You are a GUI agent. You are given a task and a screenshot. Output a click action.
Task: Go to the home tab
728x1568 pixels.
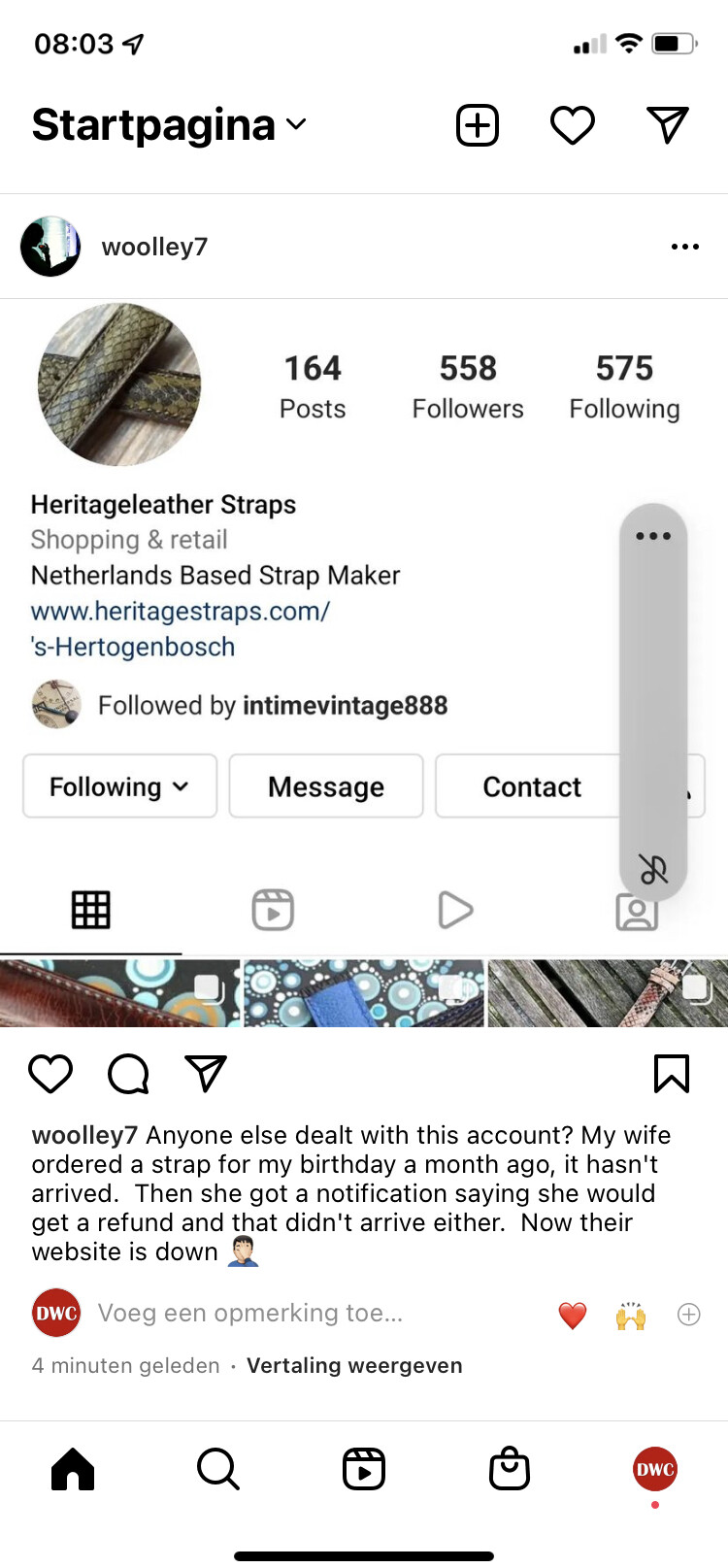click(x=73, y=1469)
